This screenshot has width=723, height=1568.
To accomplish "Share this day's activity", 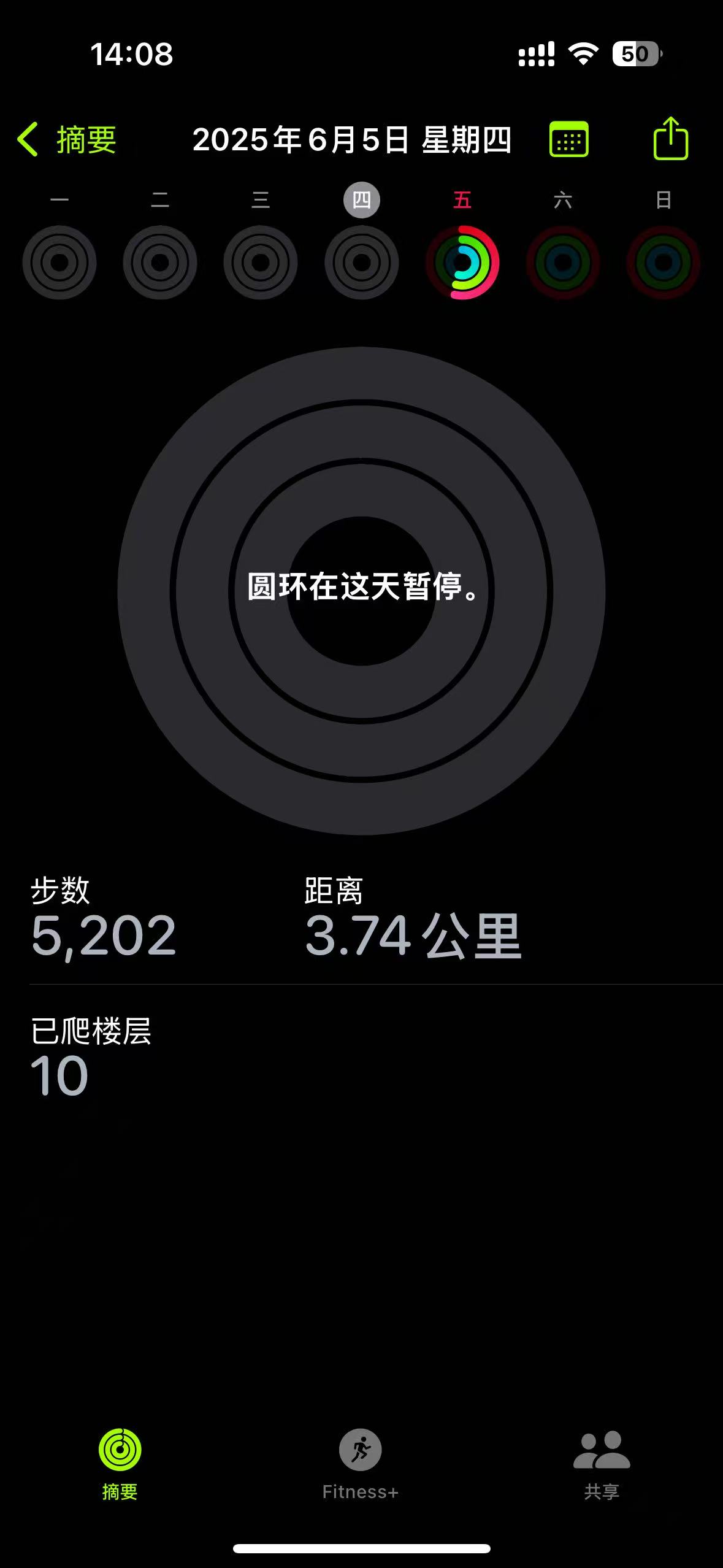I will point(670,139).
